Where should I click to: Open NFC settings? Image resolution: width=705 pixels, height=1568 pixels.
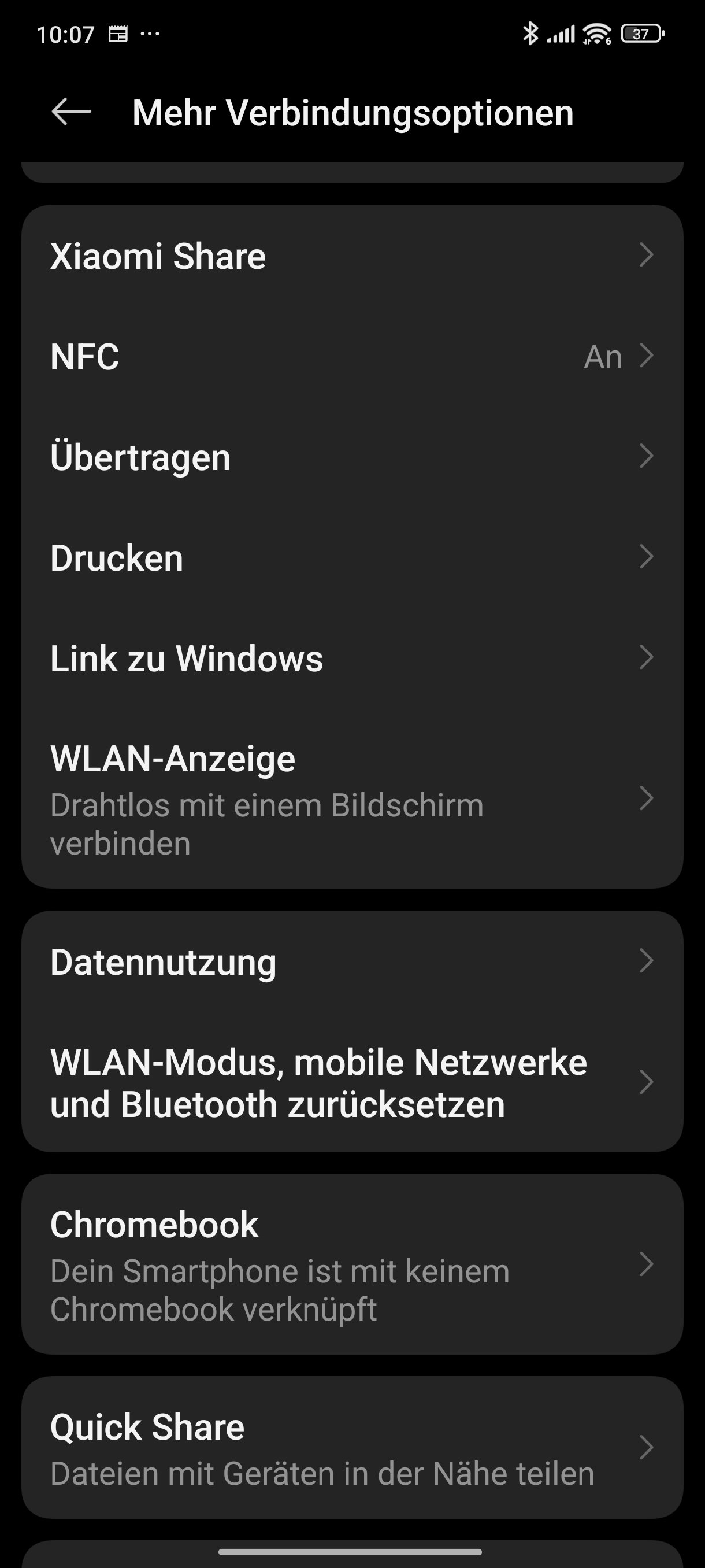pyautogui.click(x=351, y=356)
